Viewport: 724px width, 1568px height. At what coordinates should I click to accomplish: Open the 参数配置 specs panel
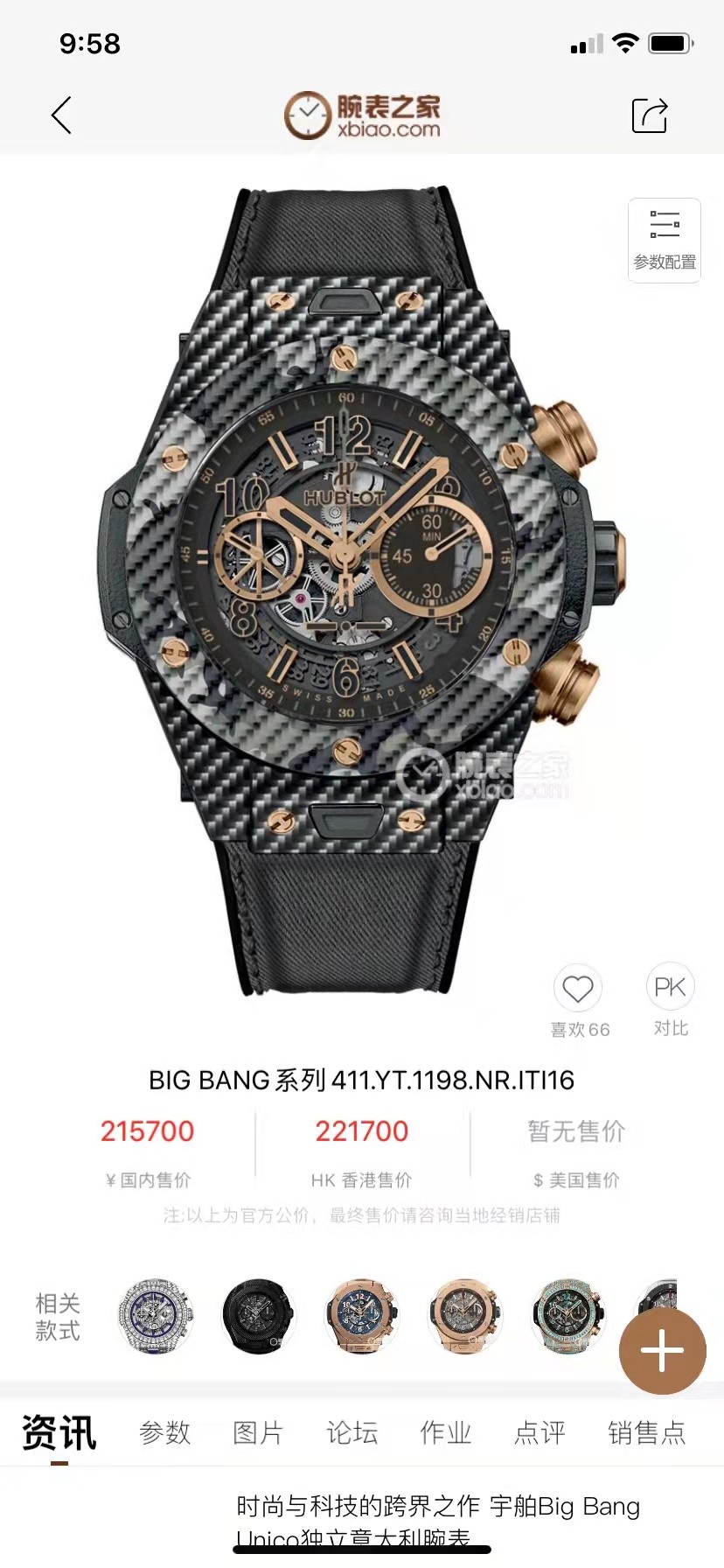(x=664, y=241)
